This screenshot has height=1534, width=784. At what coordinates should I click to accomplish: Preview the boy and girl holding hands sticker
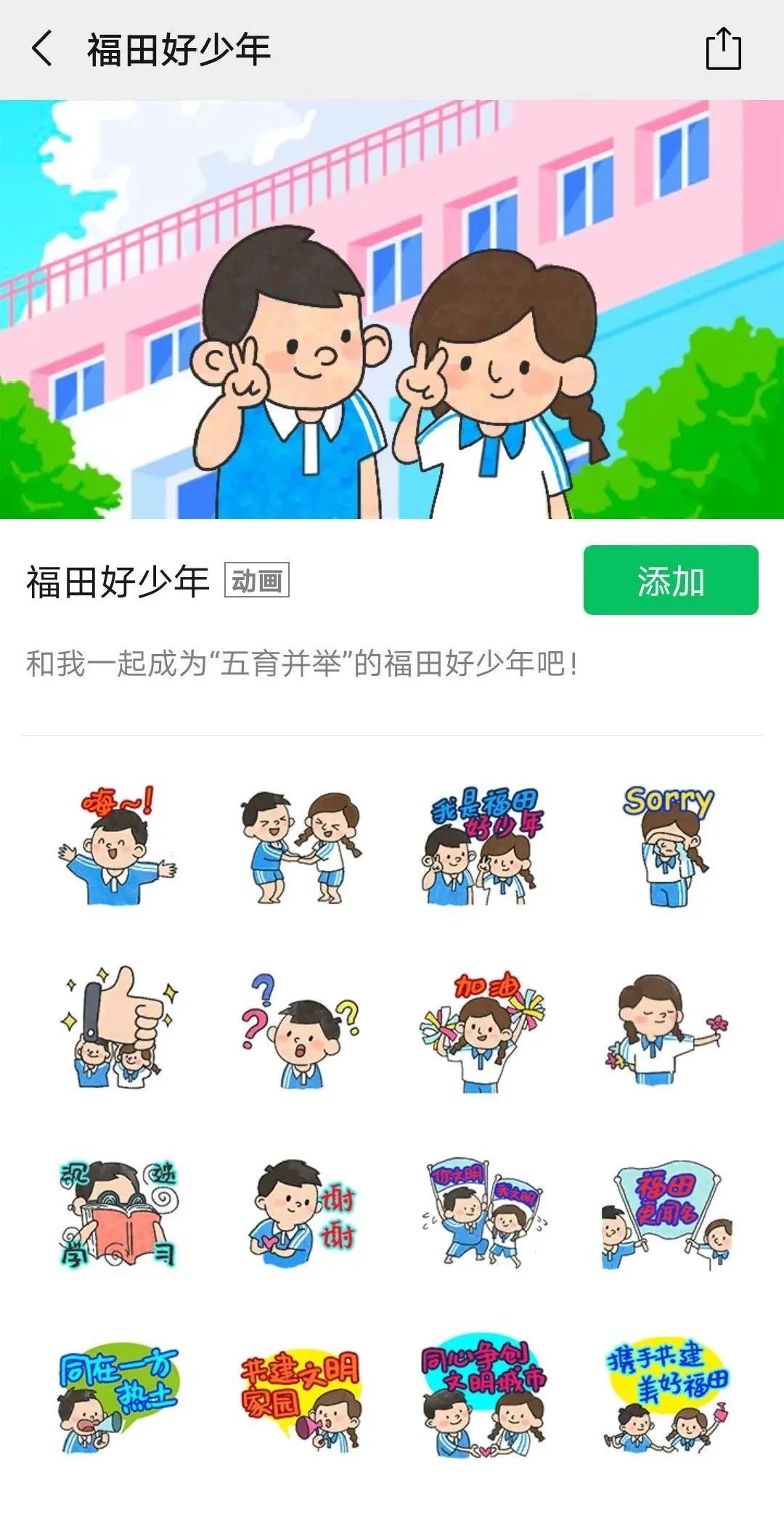[300, 847]
